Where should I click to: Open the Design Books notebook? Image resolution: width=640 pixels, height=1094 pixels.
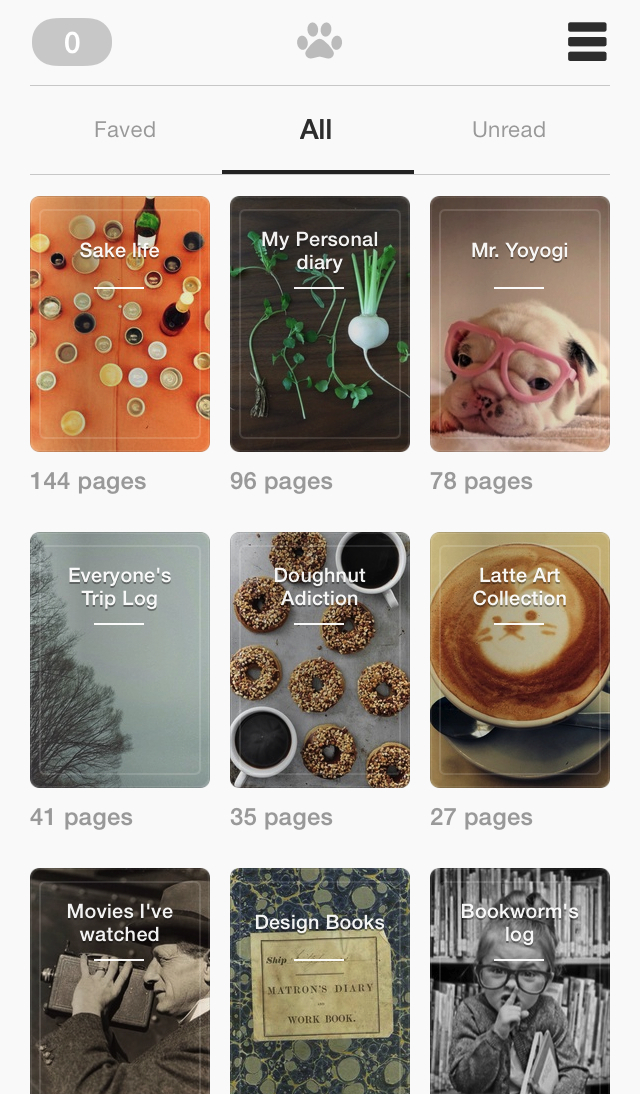[320, 980]
